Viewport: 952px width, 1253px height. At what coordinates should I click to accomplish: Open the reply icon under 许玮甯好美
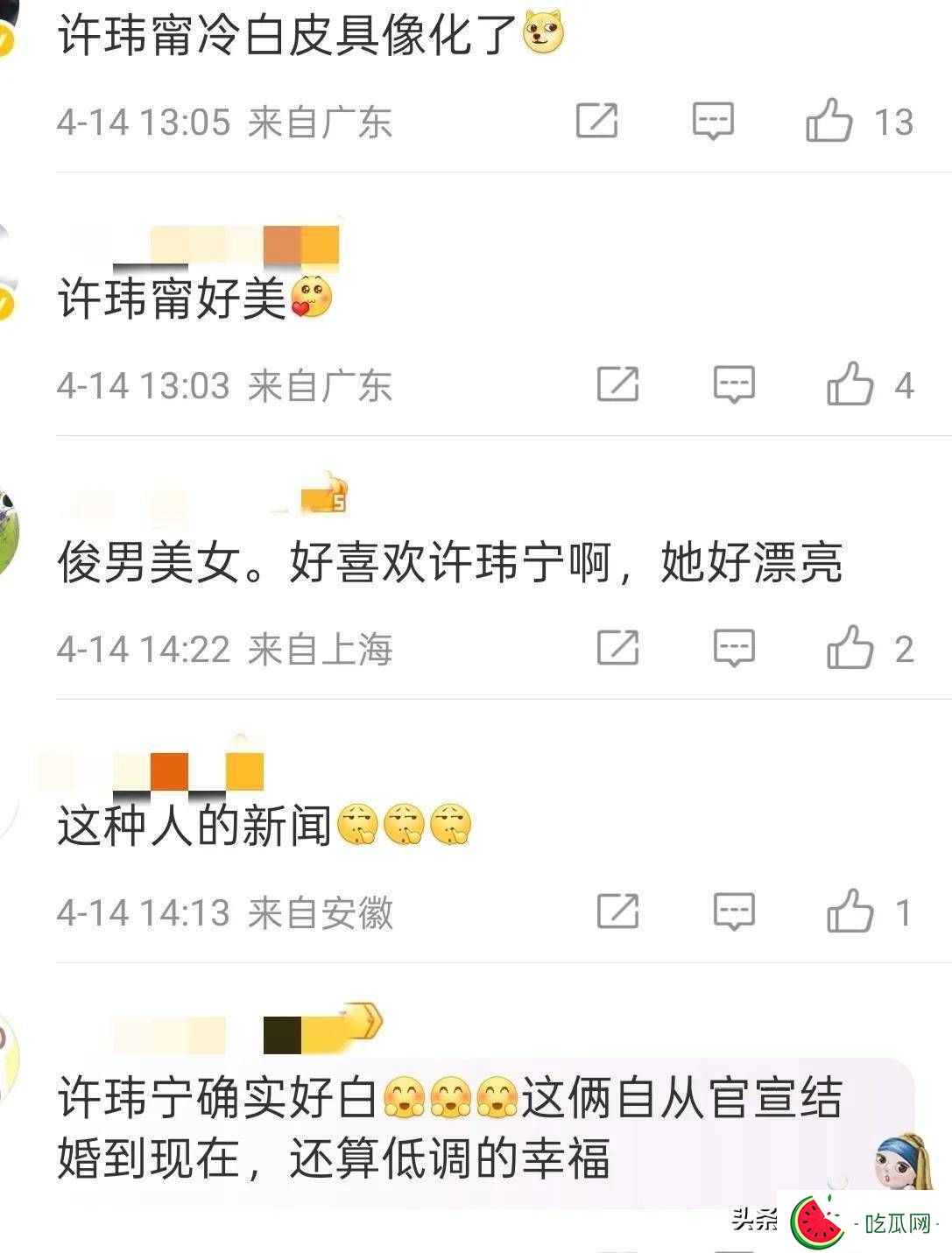pyautogui.click(x=734, y=384)
